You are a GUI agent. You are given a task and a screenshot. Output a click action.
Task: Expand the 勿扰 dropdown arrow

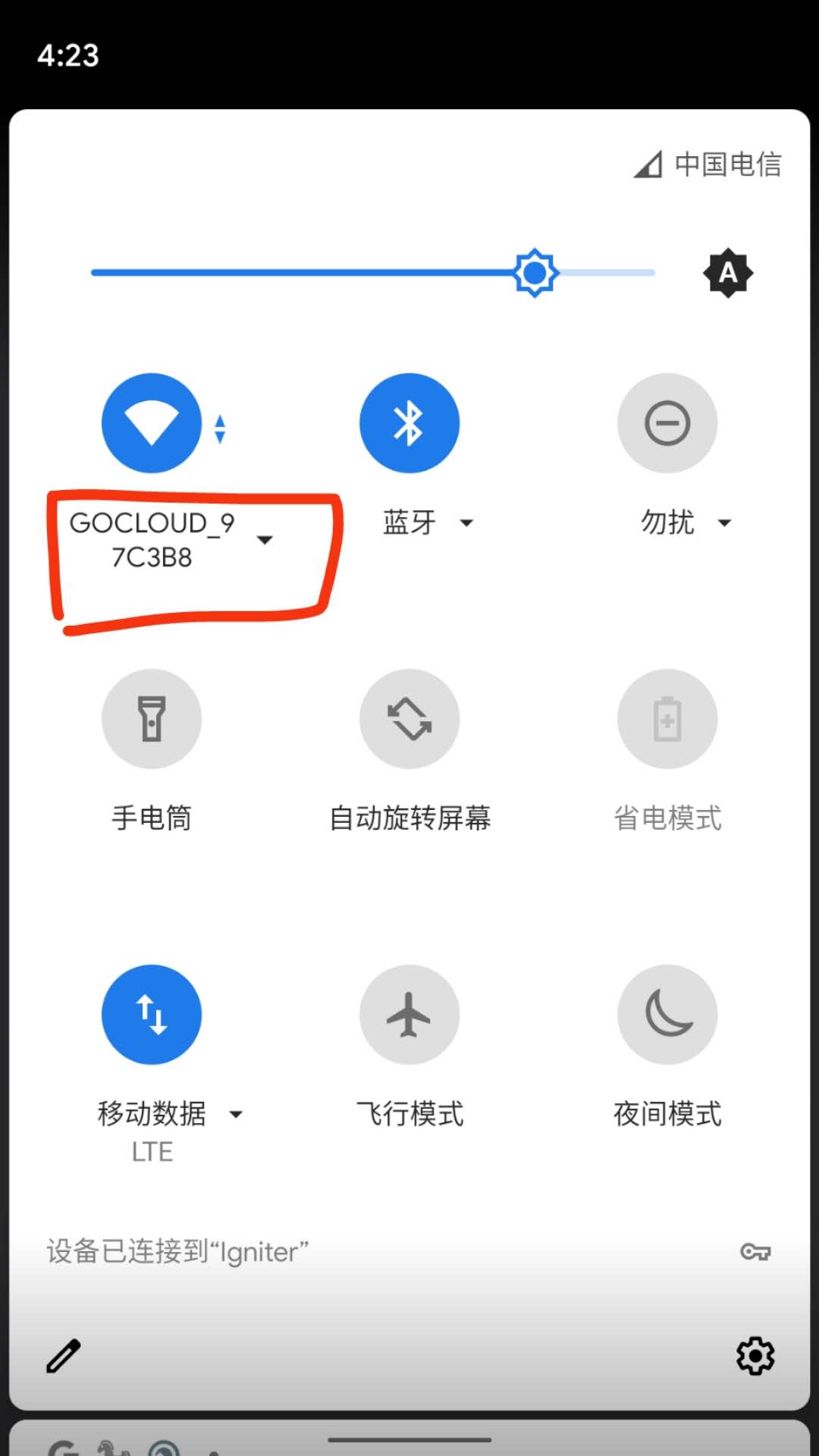click(724, 522)
